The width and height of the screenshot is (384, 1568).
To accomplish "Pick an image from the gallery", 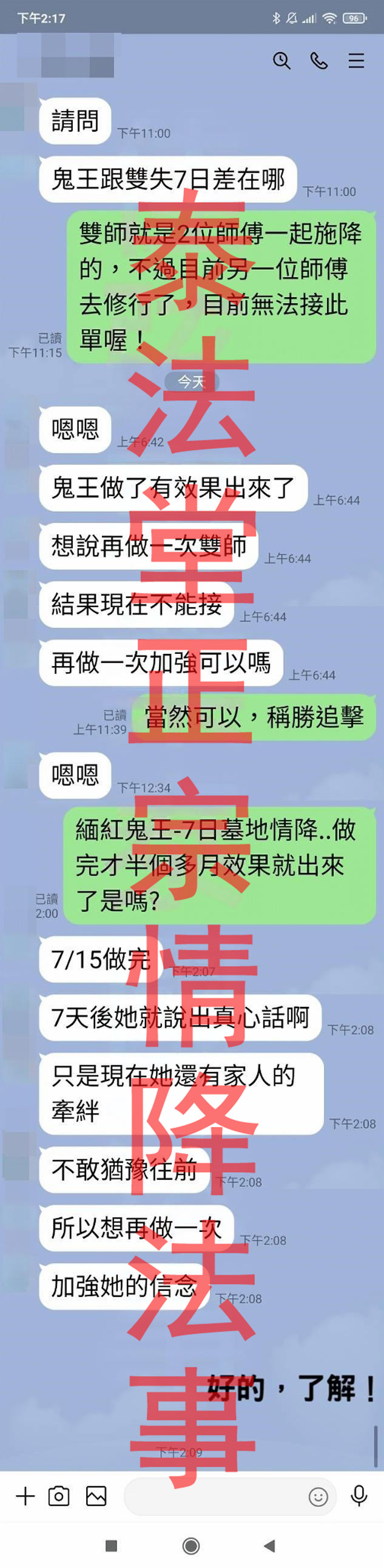I will (x=96, y=1496).
